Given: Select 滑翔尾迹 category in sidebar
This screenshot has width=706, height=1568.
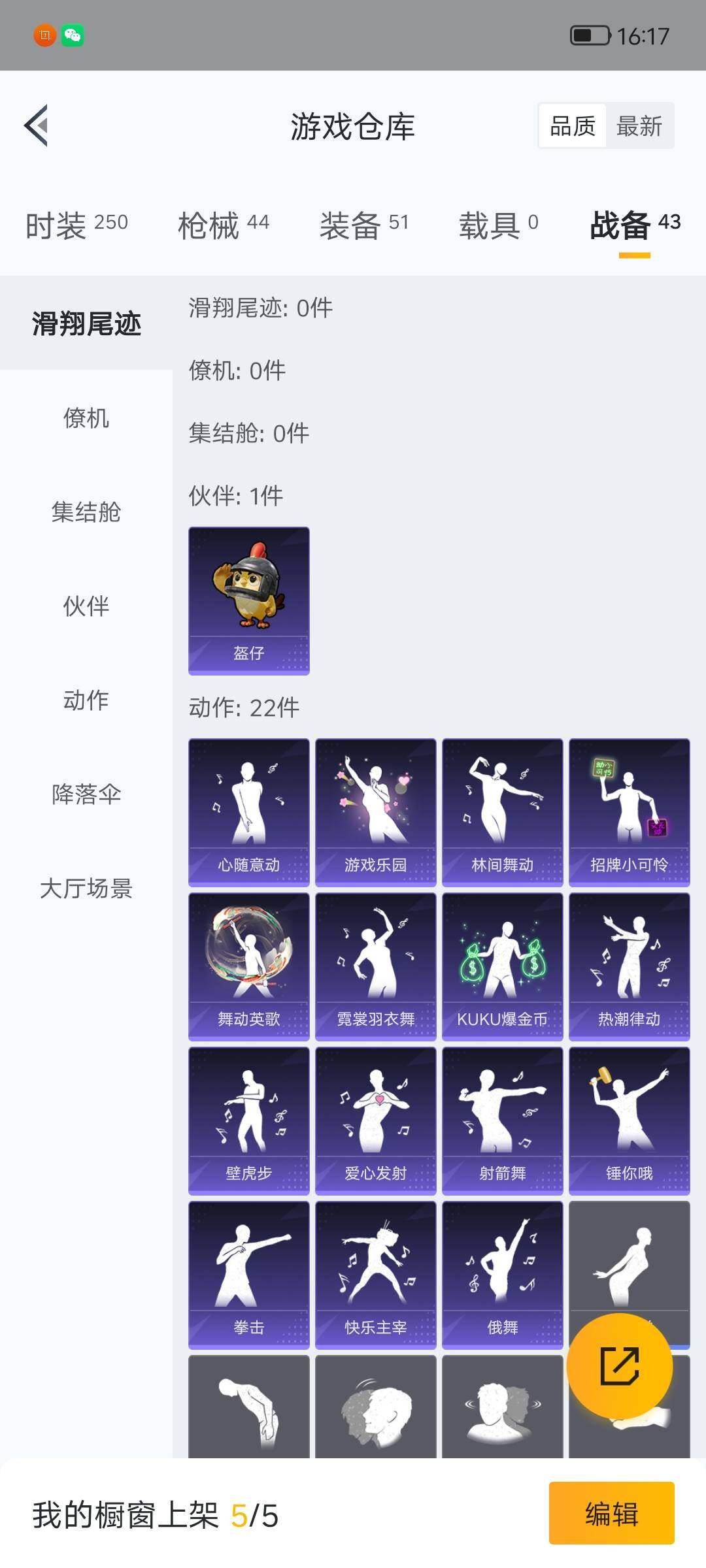Looking at the screenshot, I should click(x=85, y=321).
